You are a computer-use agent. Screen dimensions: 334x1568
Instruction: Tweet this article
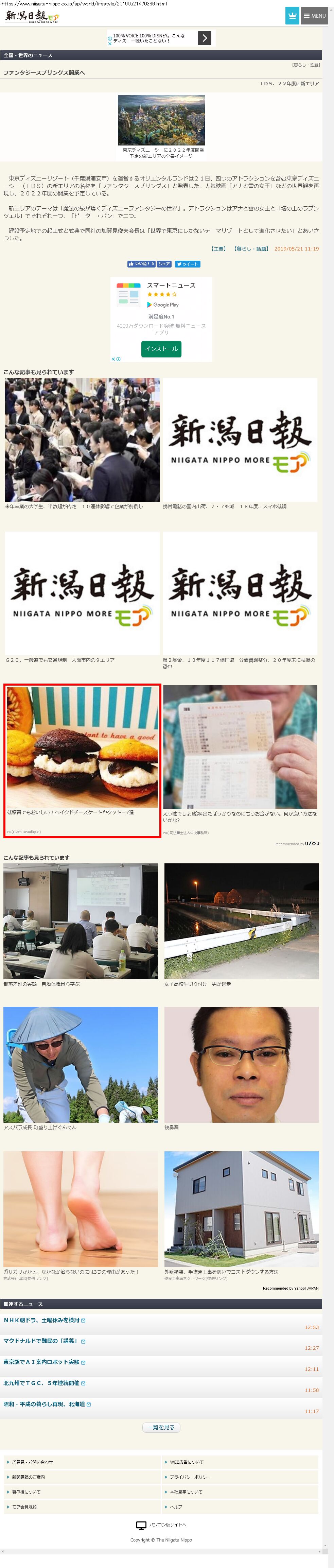pyautogui.click(x=187, y=264)
